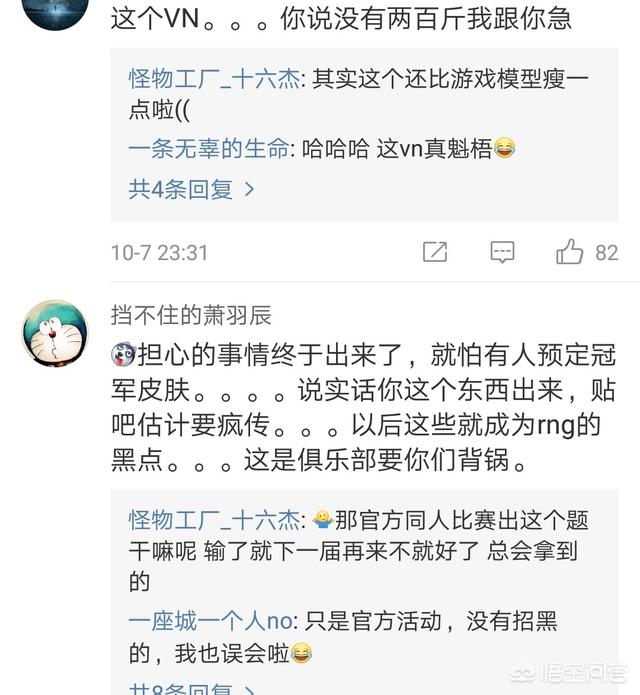
Task: Reply to the comment posted 10-7 23:31
Action: click(503, 252)
